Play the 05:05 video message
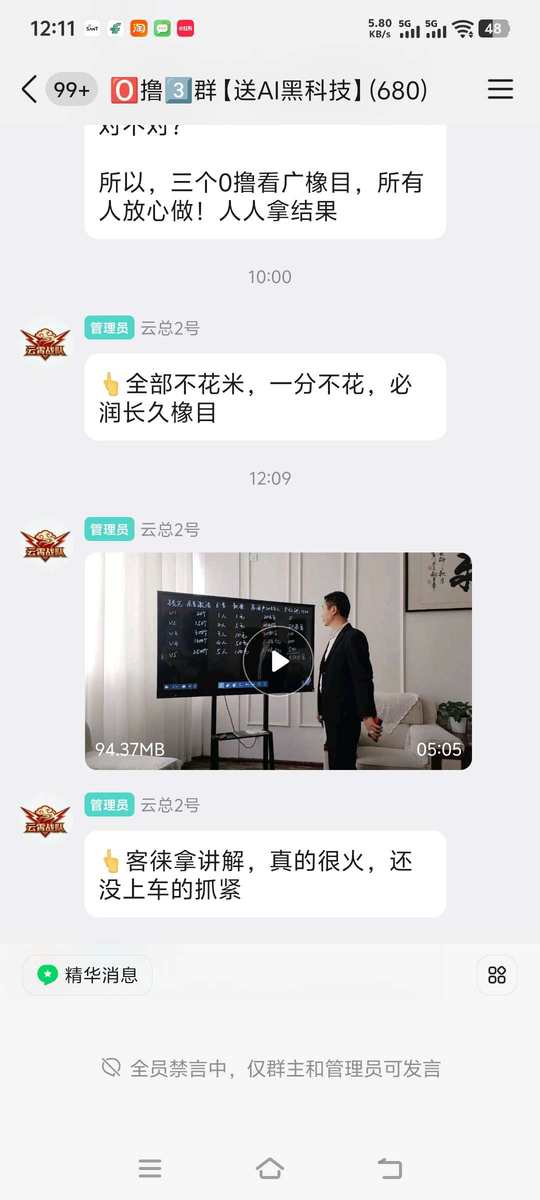 click(x=278, y=661)
